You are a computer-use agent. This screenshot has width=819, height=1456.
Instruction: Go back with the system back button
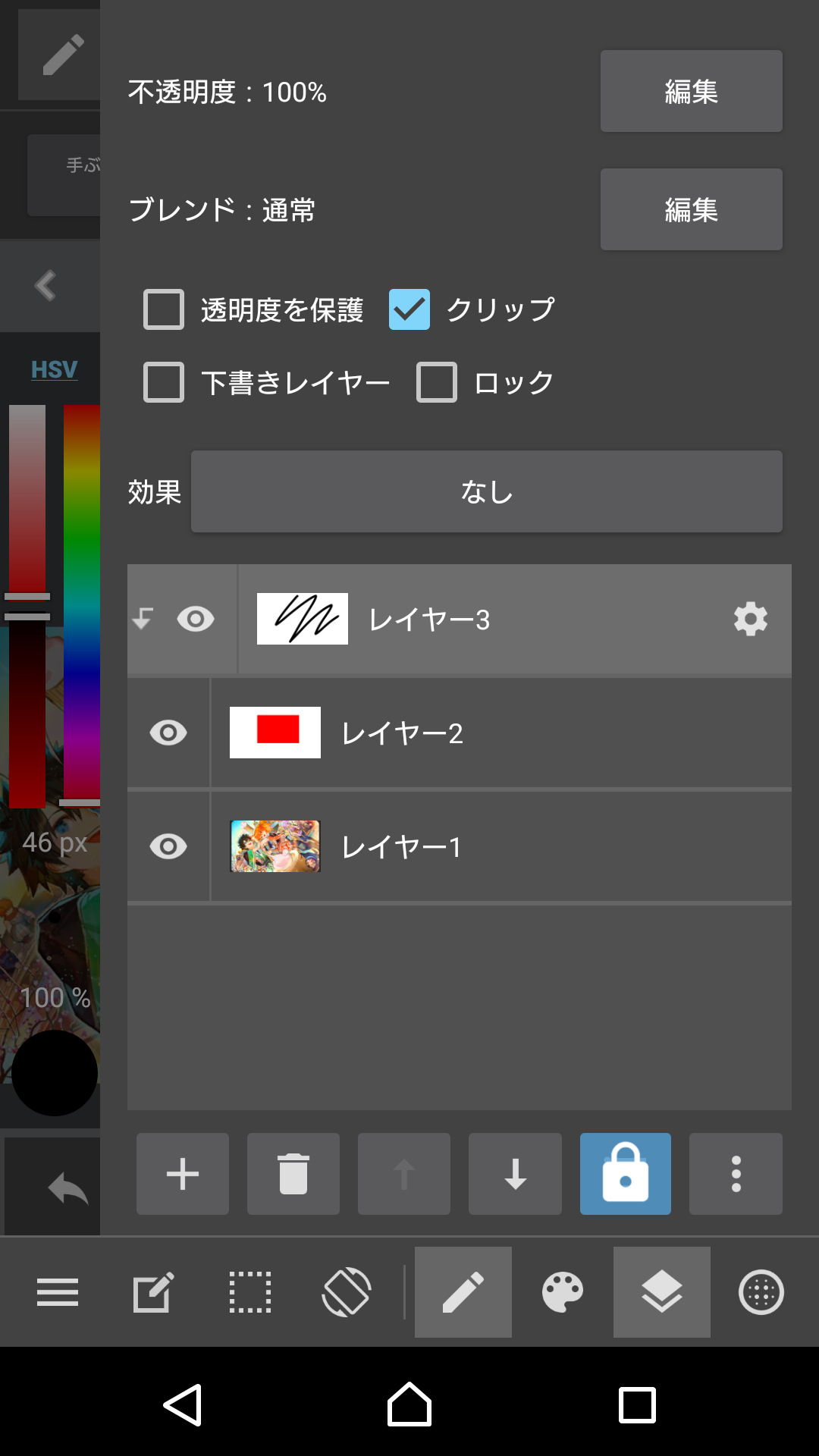pos(183,1405)
